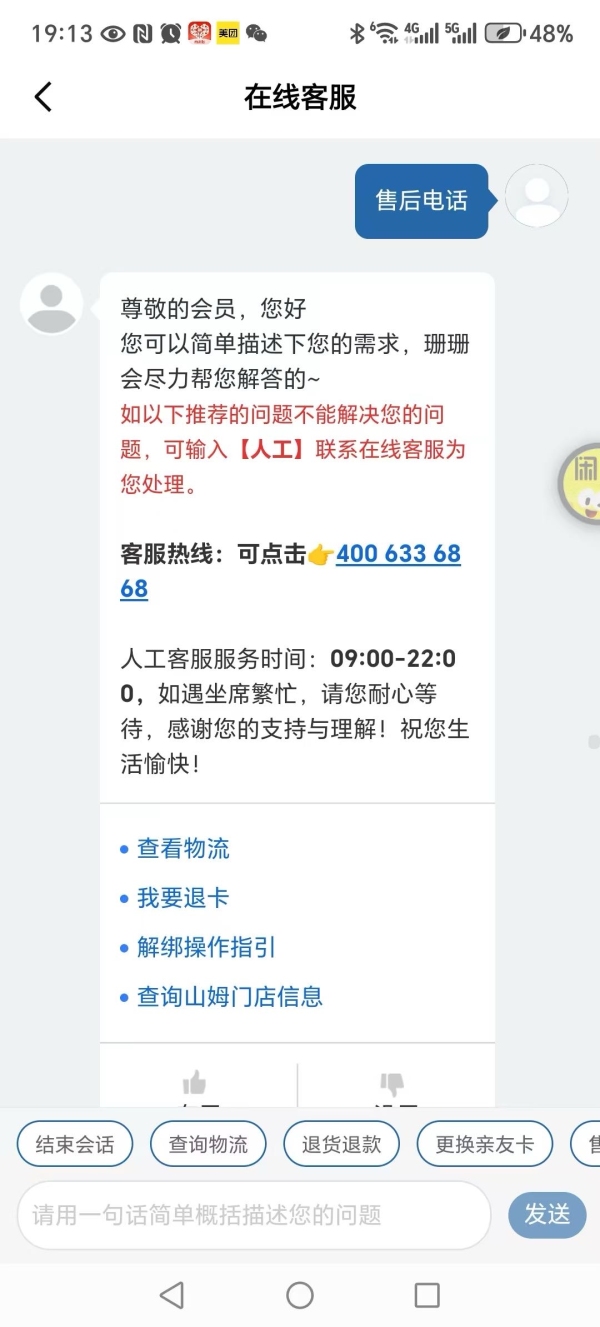The height and width of the screenshot is (1327, 600).
Task: Tap 查询物流 quick chip
Action: pyautogui.click(x=208, y=1145)
